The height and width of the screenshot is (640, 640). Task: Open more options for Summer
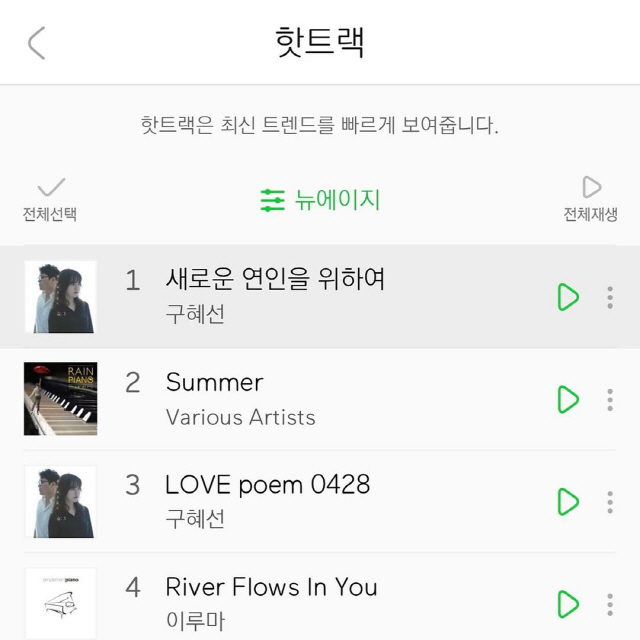[610, 399]
